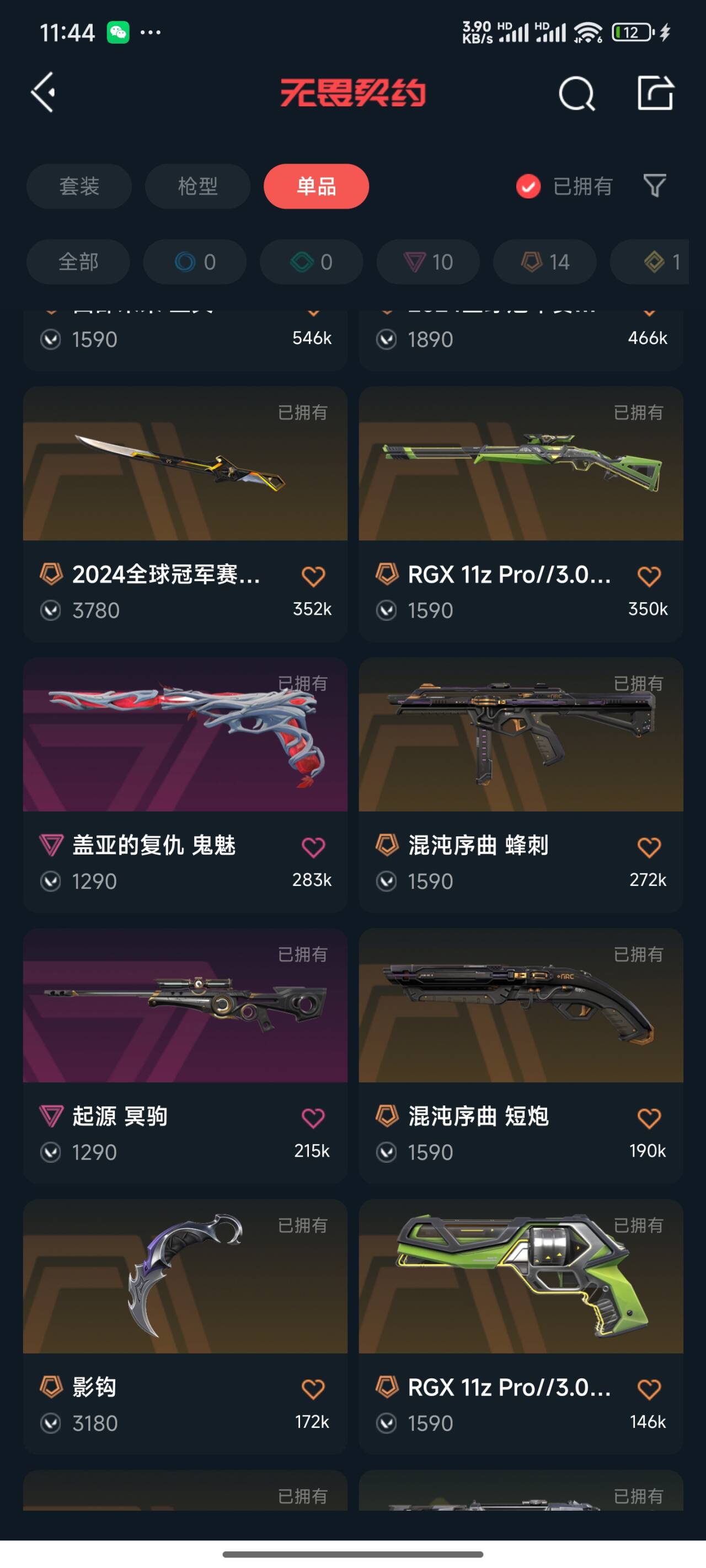Uncheck the 已拥有 filter checkbox
Viewport: 706px width, 1568px height.
click(x=528, y=186)
